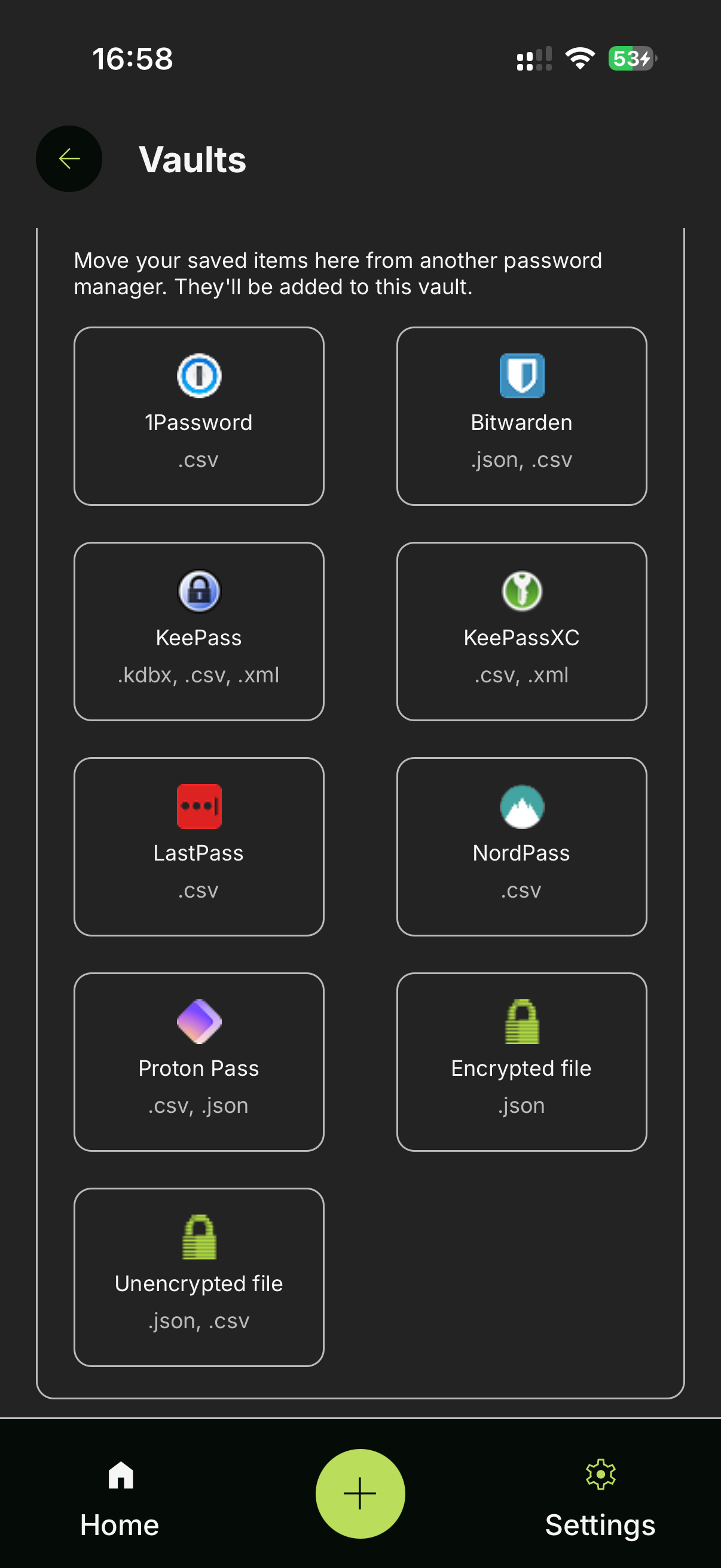
Task: Tap the KeePass padlock icon
Action: pos(198,591)
